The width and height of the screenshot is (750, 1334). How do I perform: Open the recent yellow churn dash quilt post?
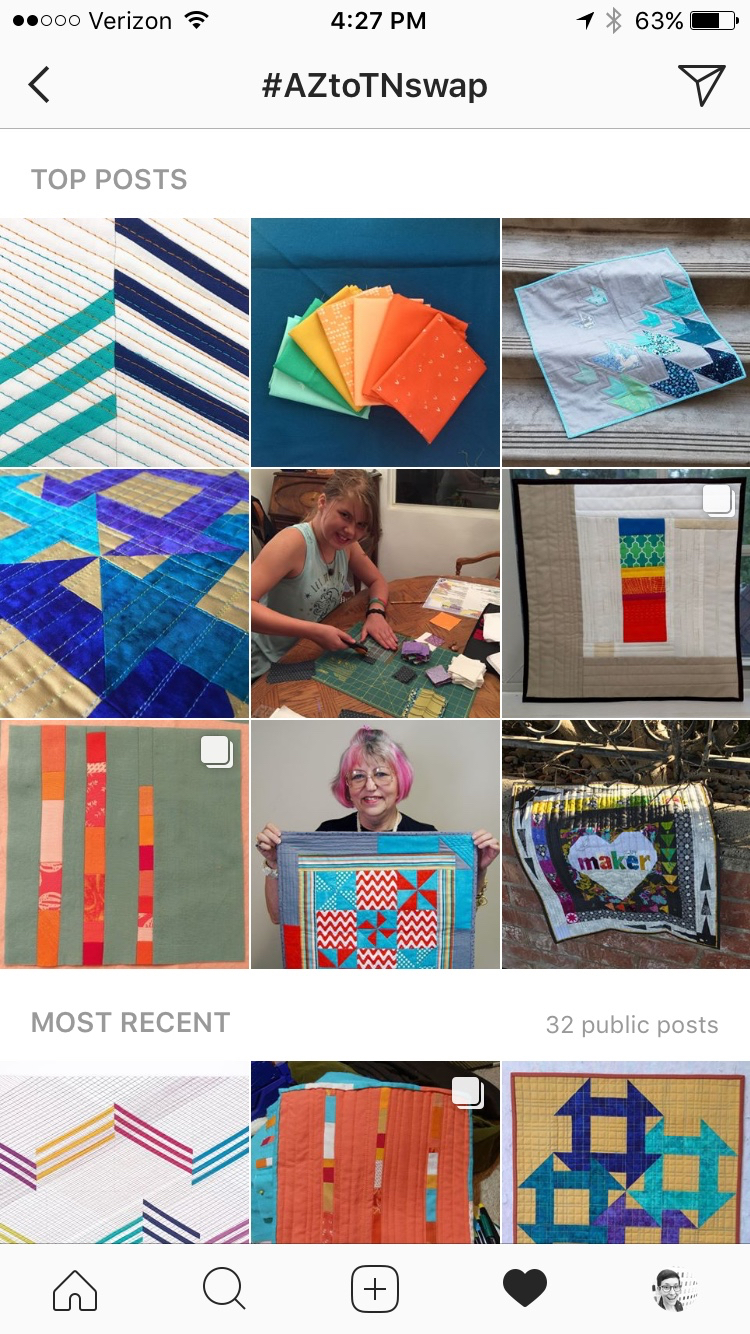coord(626,1152)
